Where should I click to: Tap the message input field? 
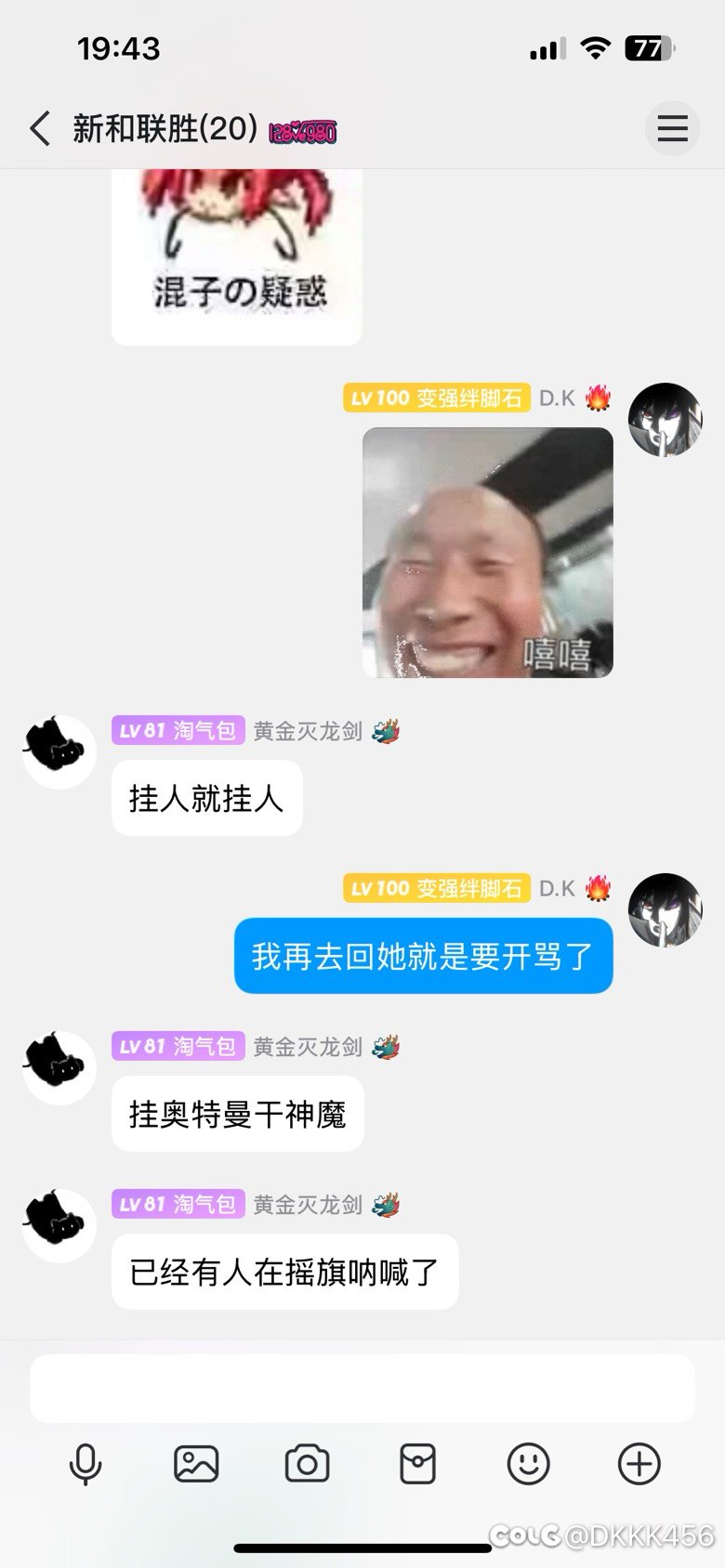point(362,1389)
